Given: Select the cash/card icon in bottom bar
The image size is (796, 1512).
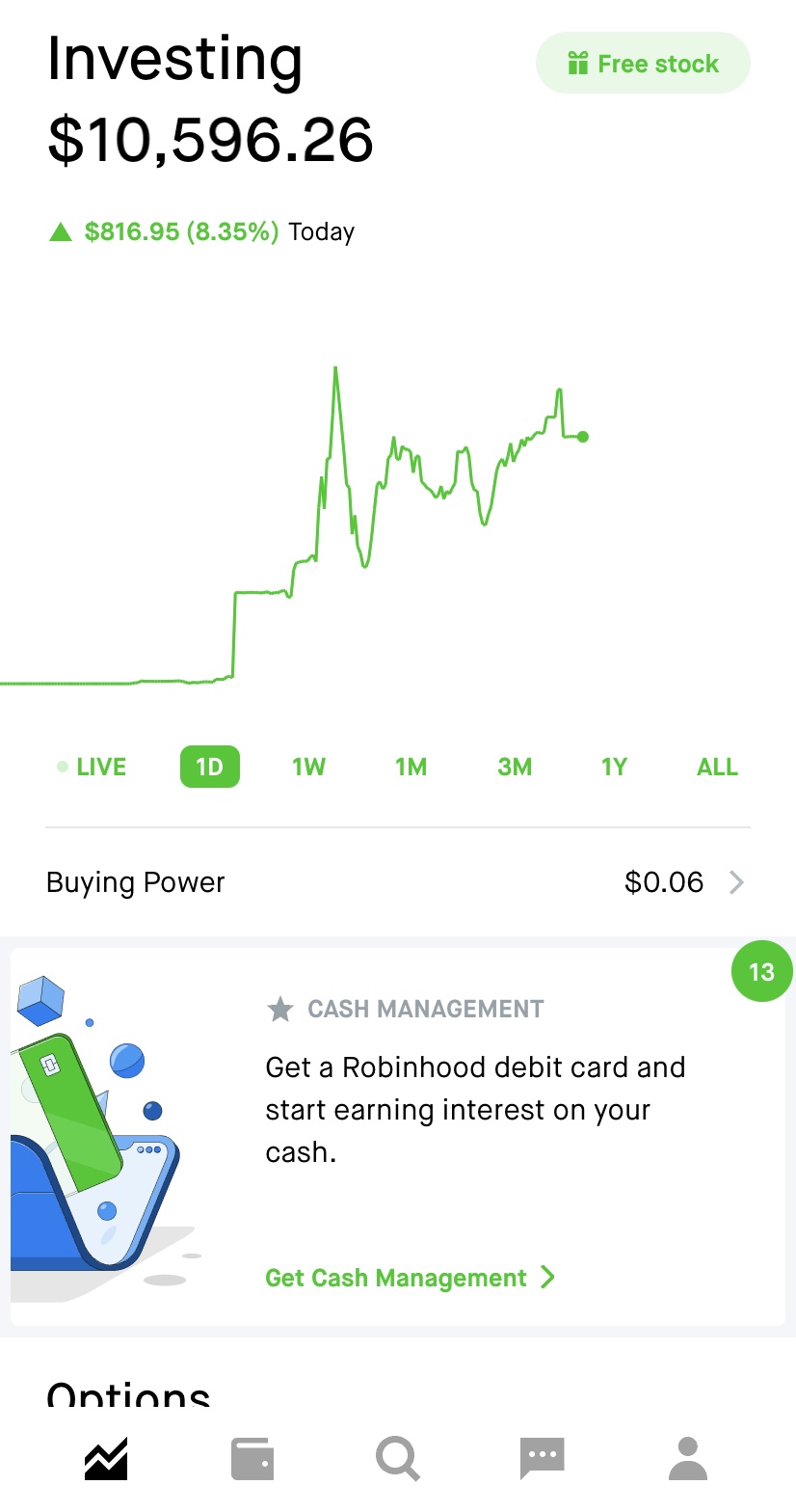Looking at the screenshot, I should click(251, 1459).
